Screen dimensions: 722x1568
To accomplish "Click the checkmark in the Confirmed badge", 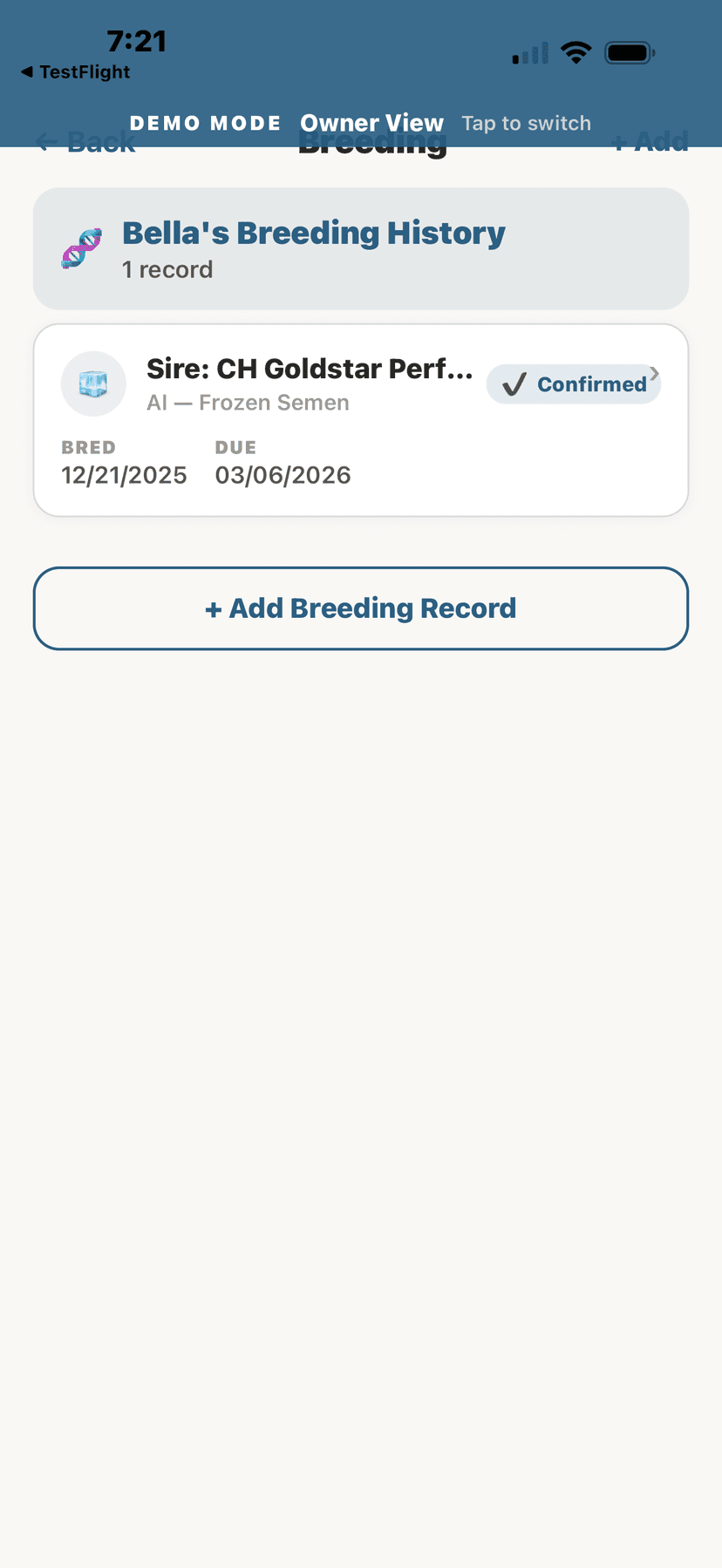I will (514, 384).
